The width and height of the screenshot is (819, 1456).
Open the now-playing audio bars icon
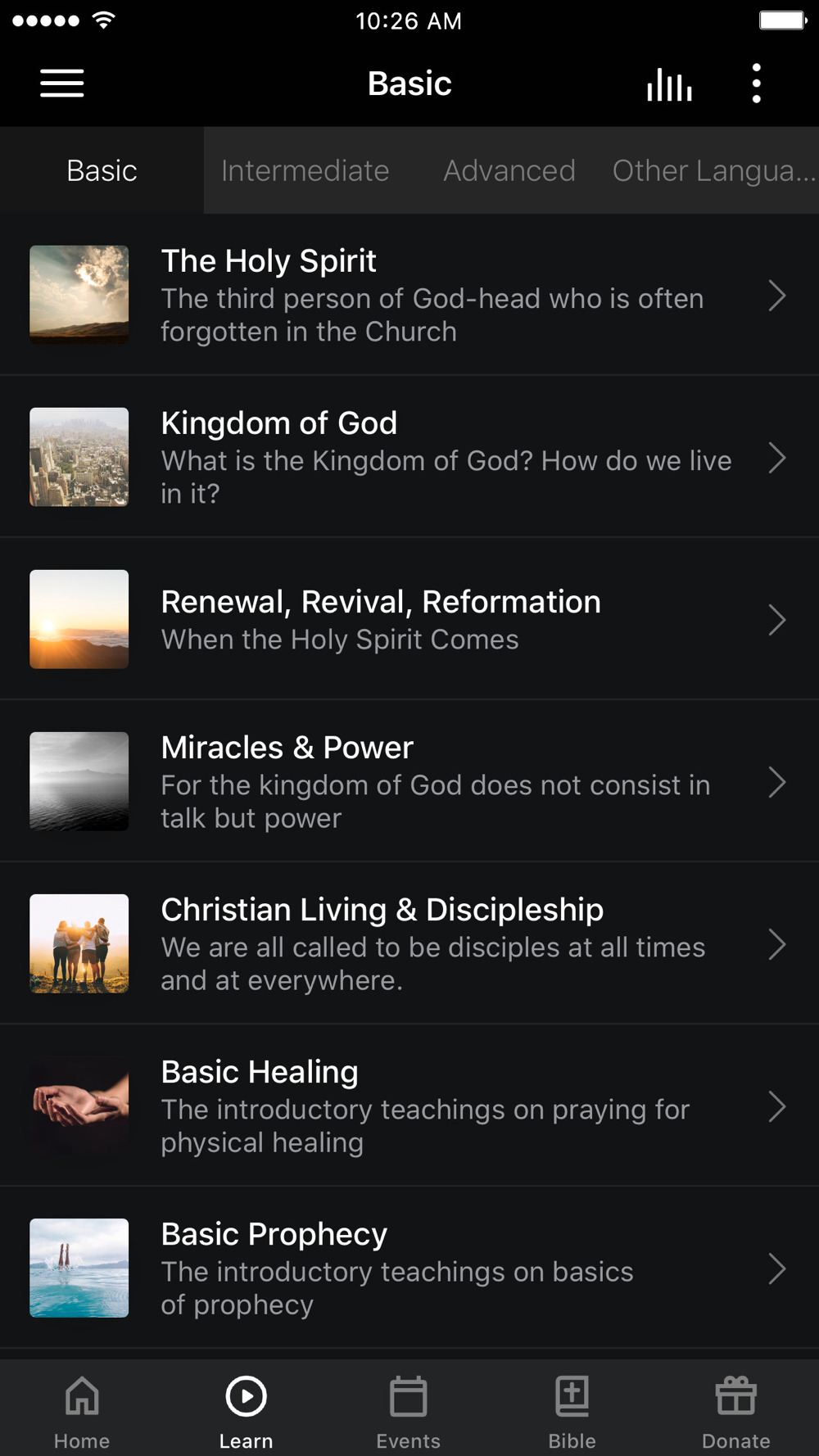pos(669,84)
